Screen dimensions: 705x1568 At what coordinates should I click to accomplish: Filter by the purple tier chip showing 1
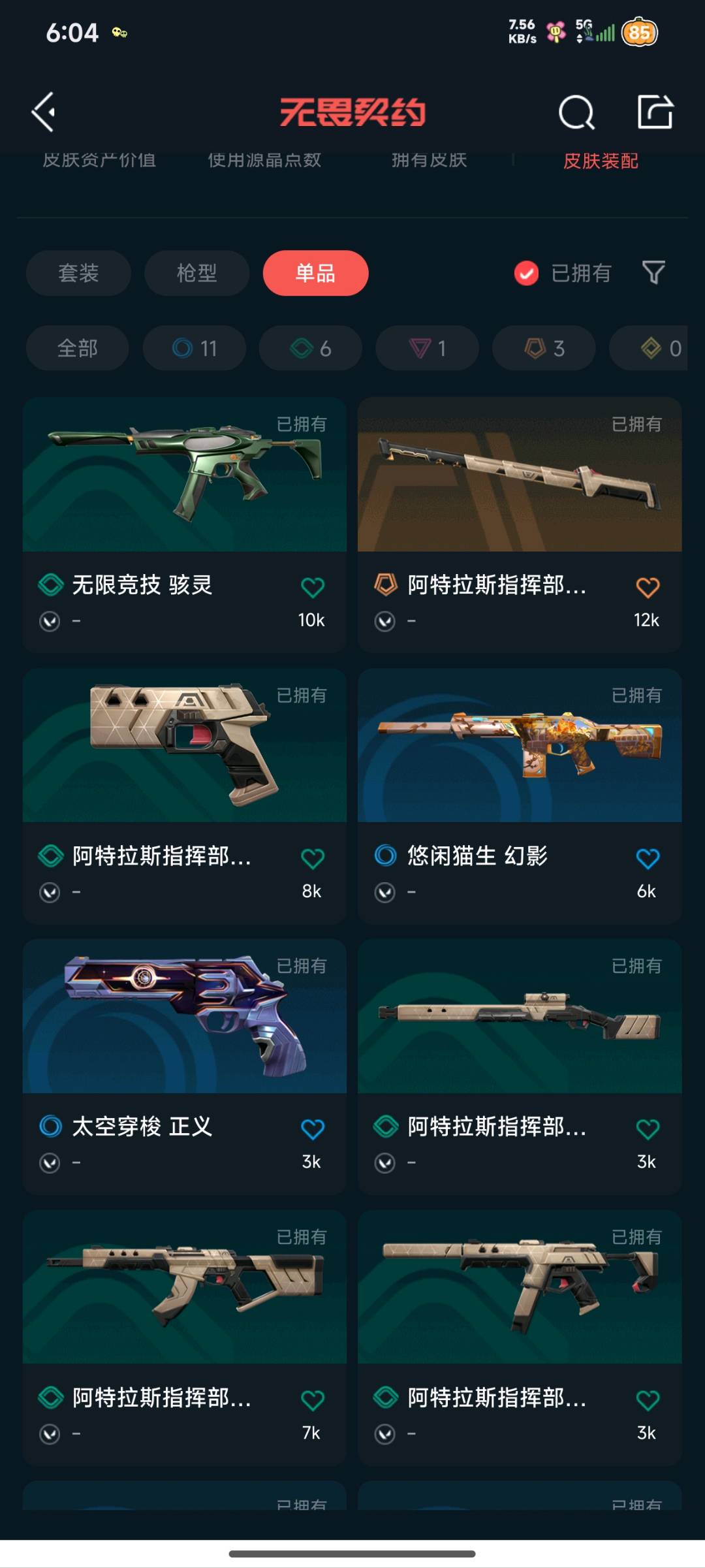[428, 348]
